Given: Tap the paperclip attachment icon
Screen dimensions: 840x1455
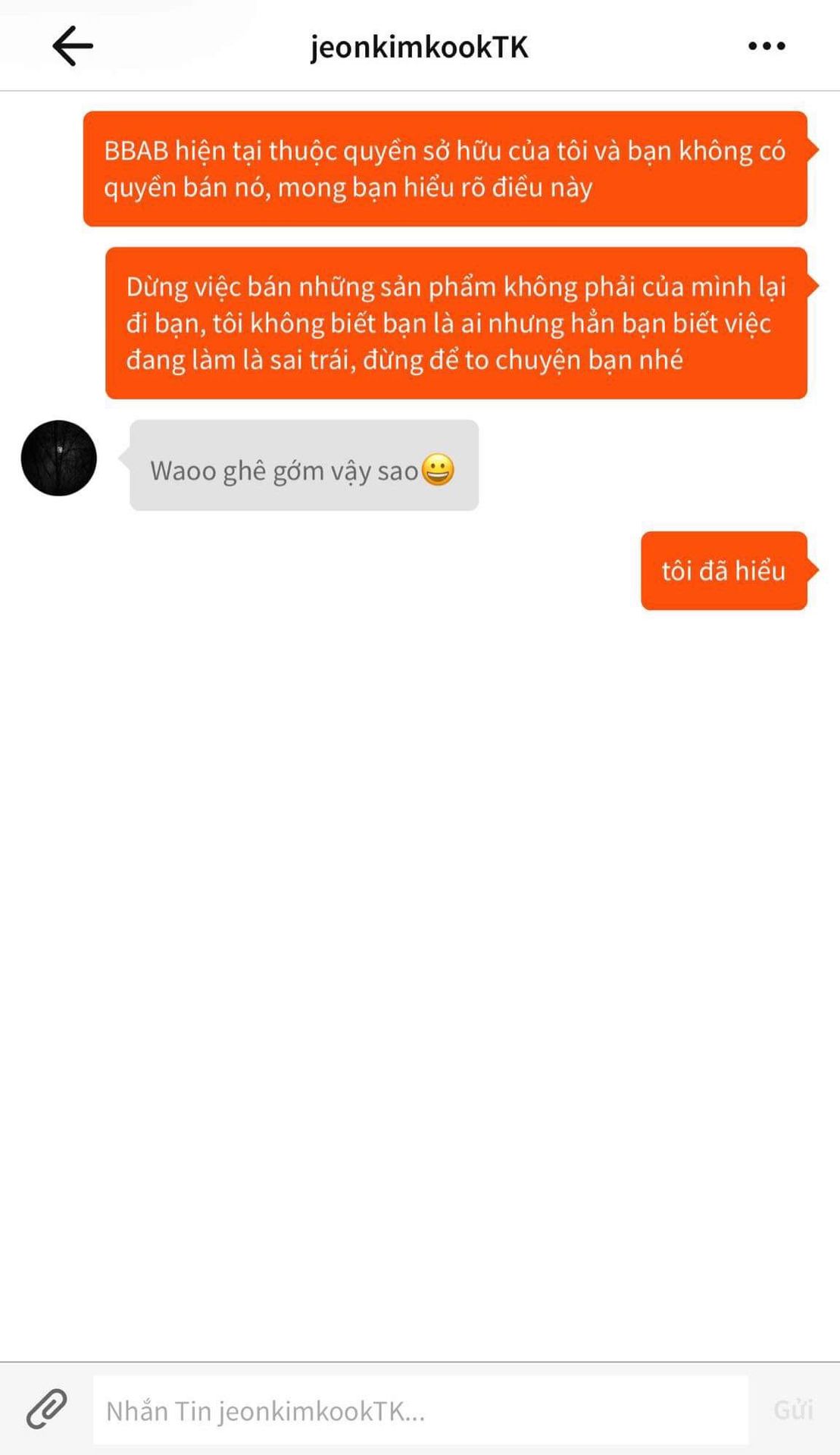Looking at the screenshot, I should tap(47, 1410).
